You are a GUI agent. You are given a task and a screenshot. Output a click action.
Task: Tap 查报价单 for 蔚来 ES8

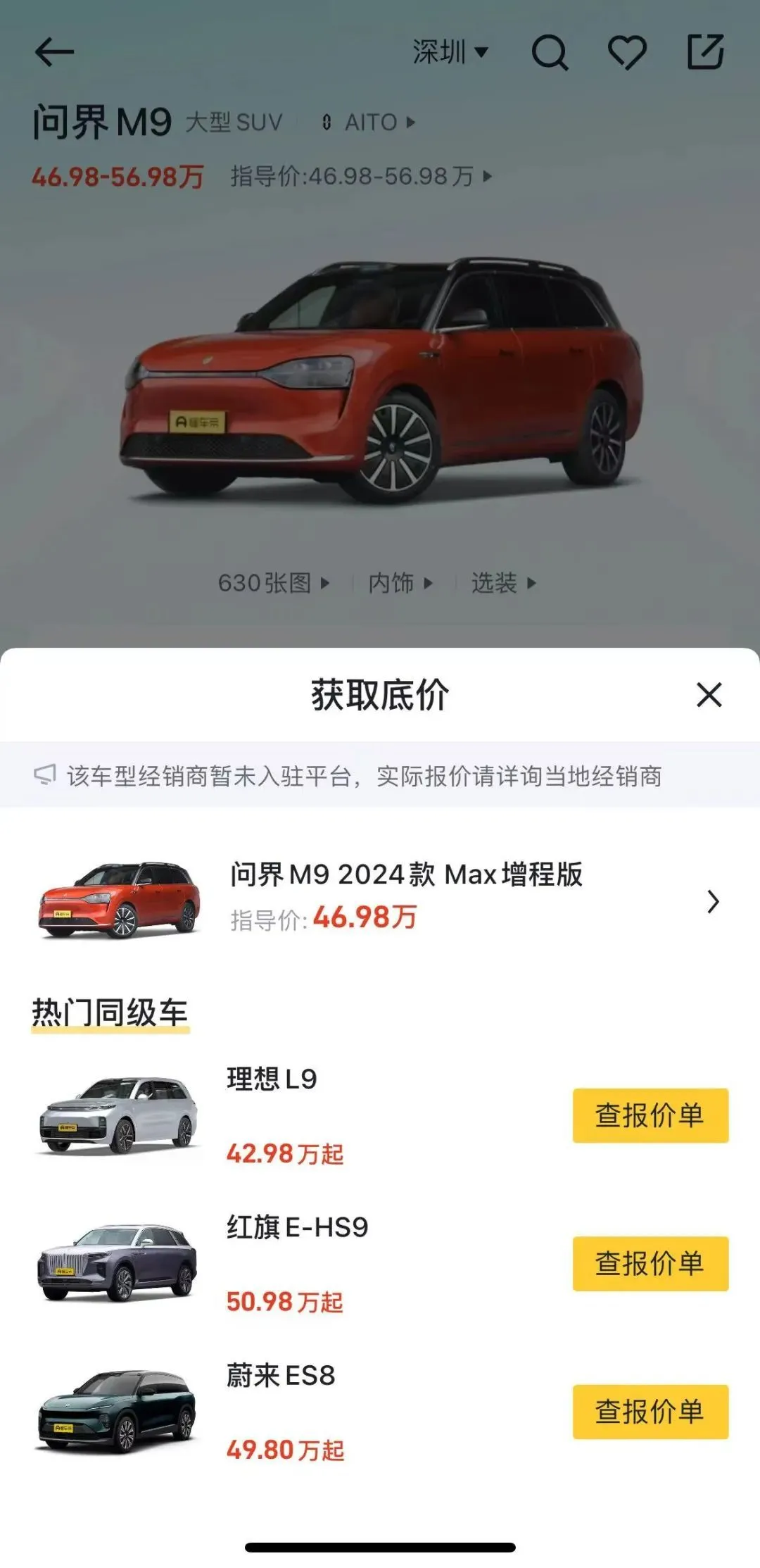(x=650, y=1412)
